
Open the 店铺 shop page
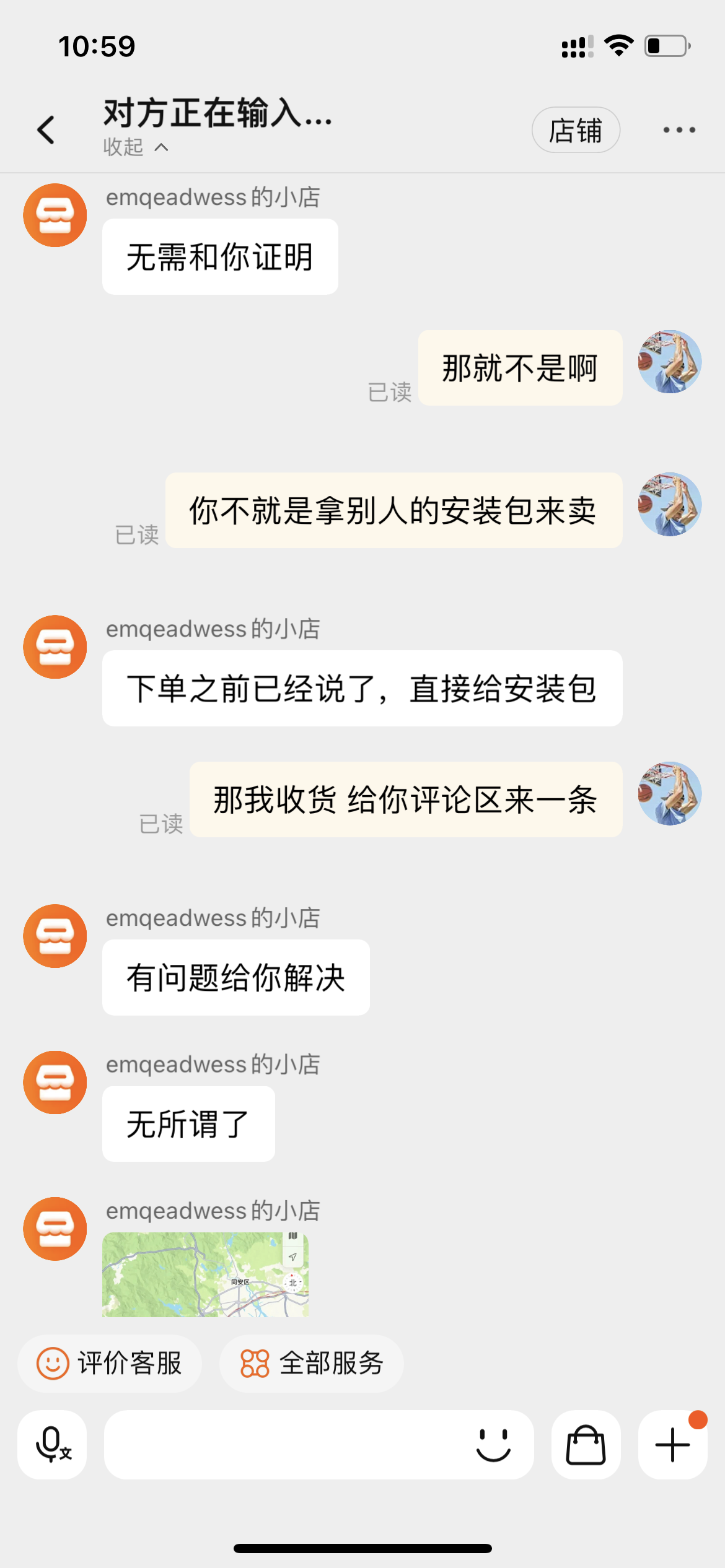coord(576,130)
